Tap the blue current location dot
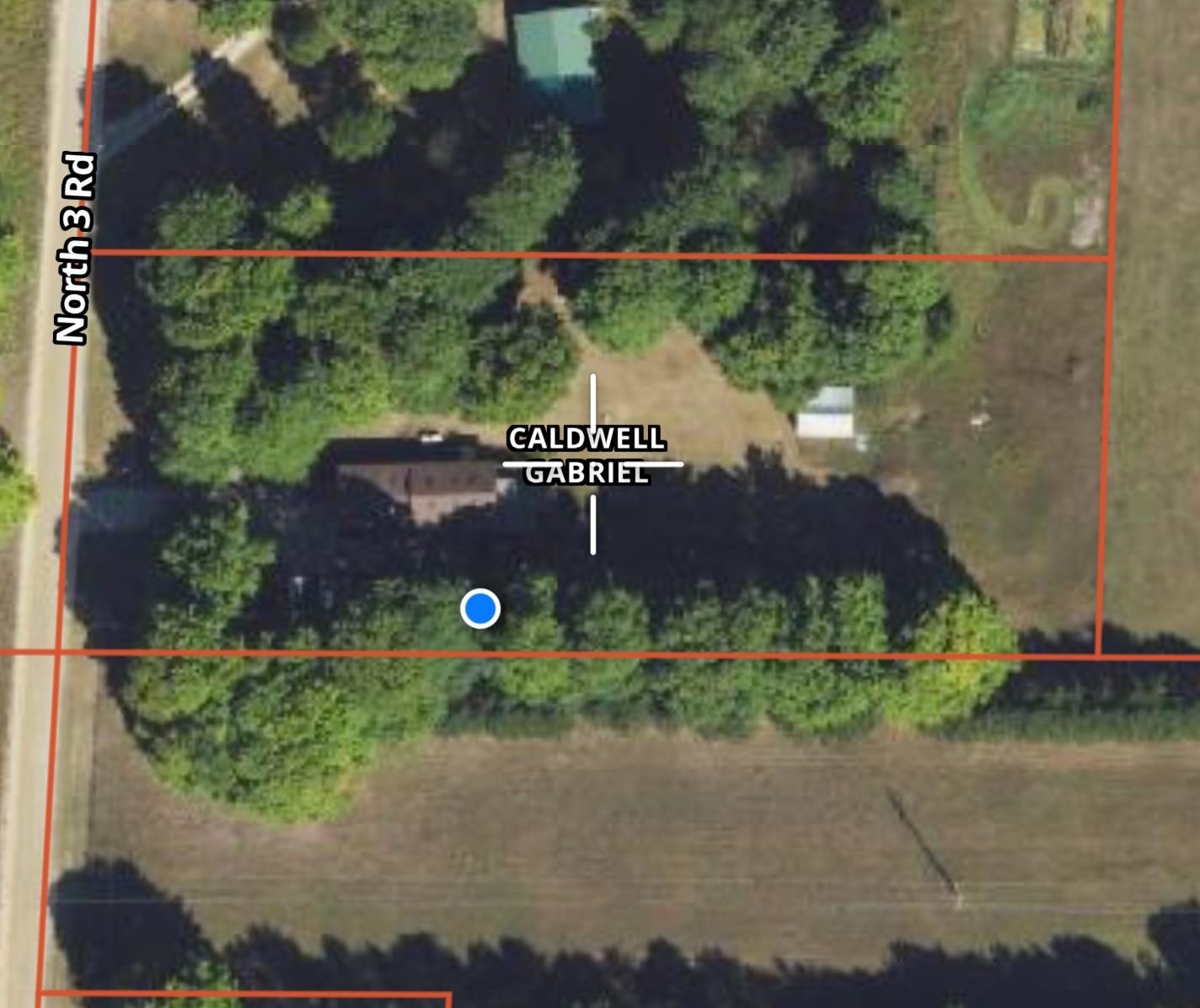1200x1008 pixels. point(480,609)
